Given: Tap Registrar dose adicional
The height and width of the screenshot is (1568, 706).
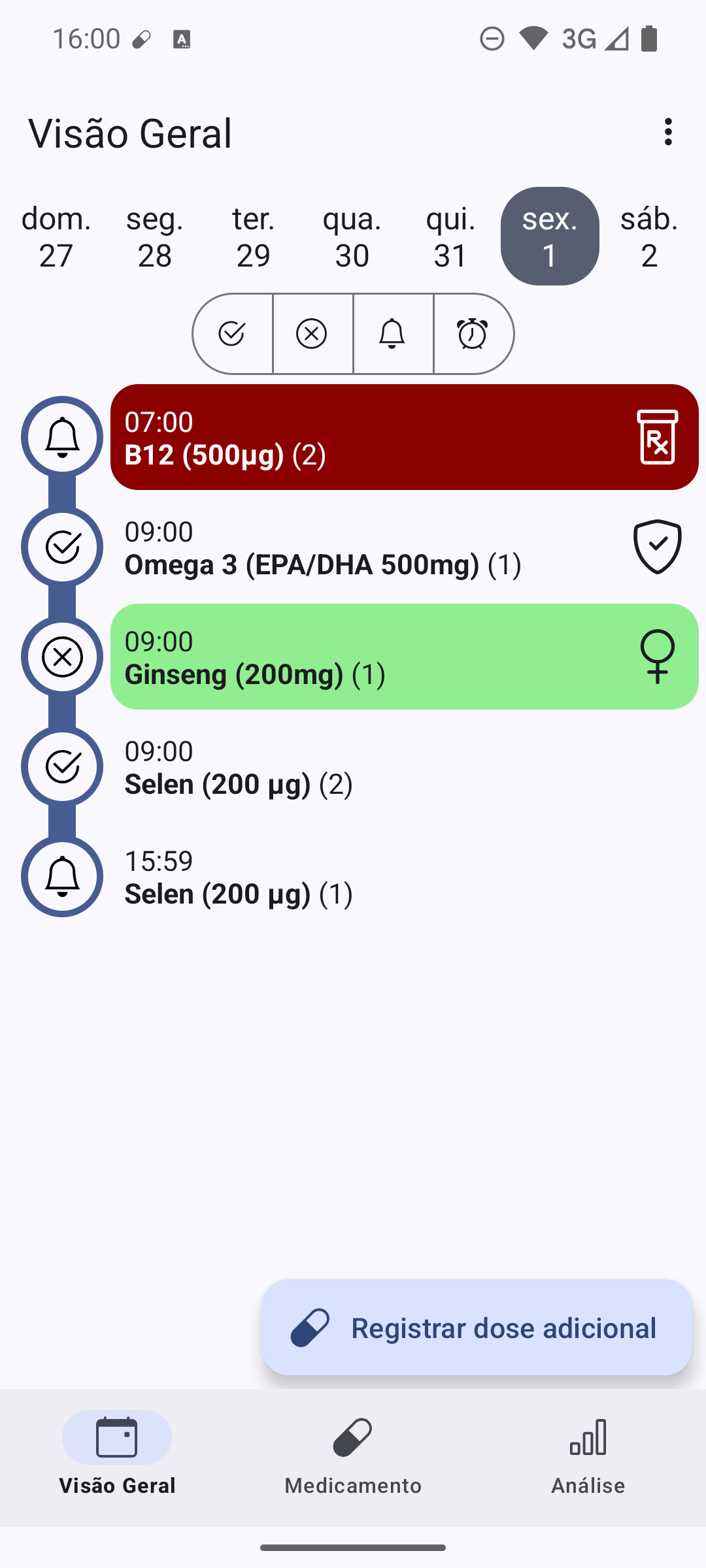Looking at the screenshot, I should pos(477,1328).
